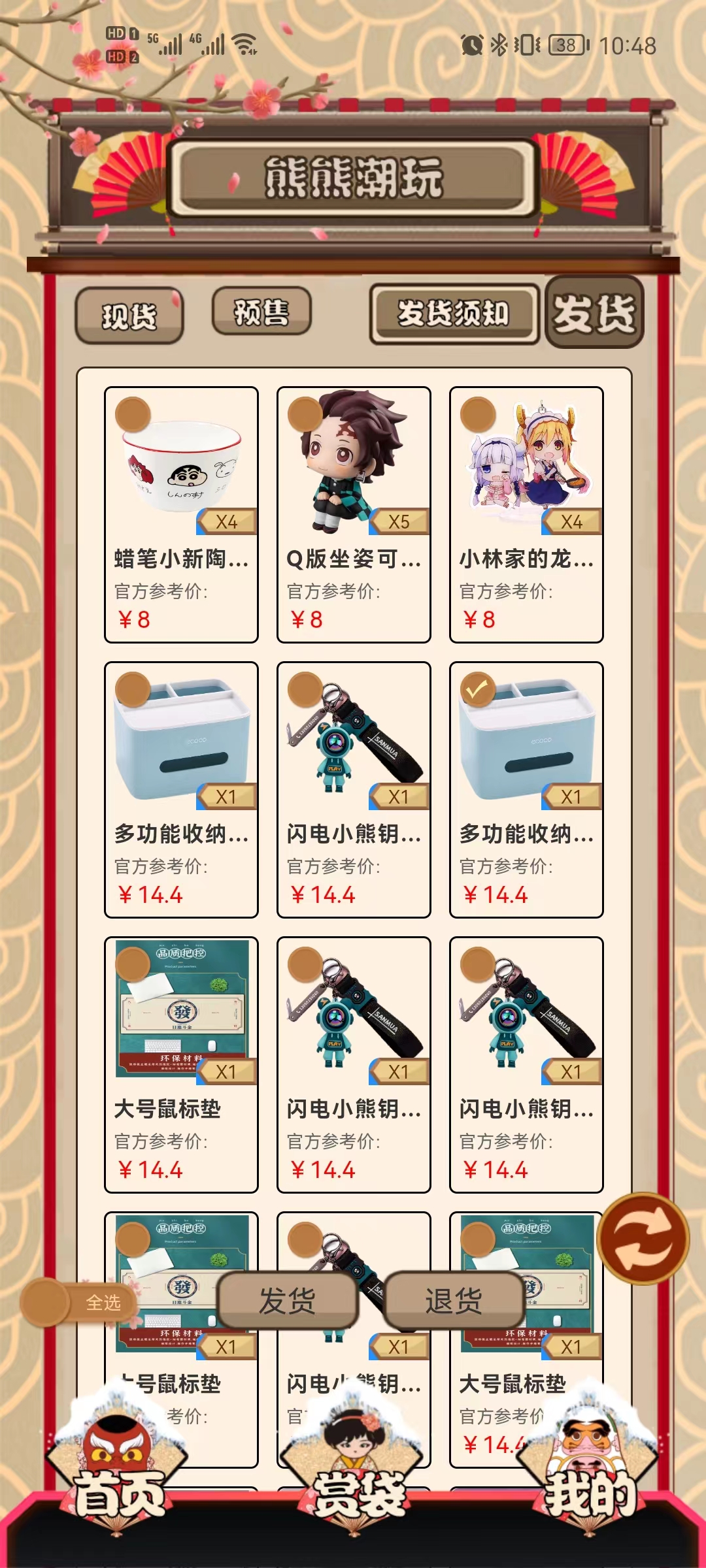Uncheck the selected 多功能收纳 box item

point(478,689)
